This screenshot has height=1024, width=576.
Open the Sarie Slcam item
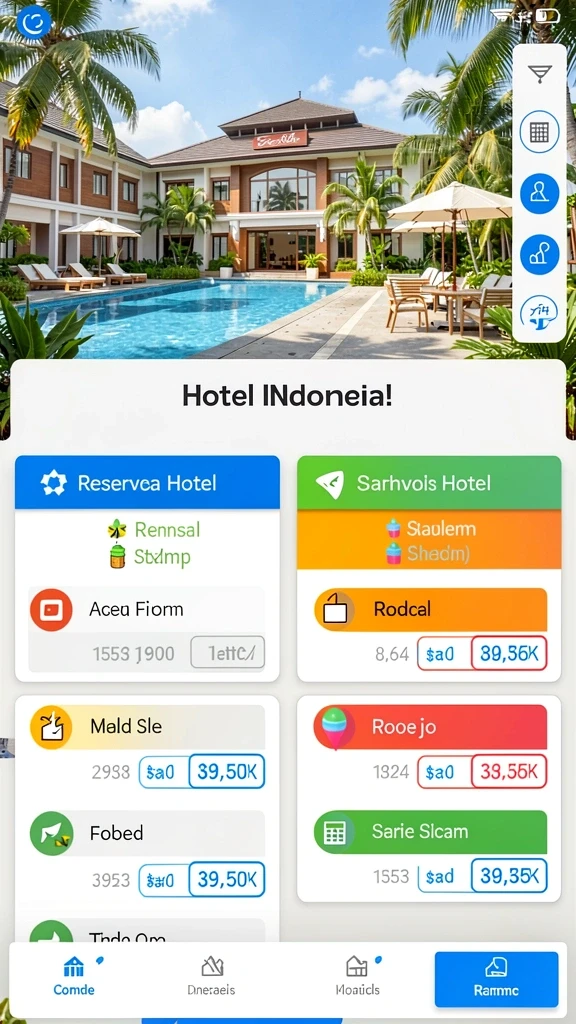coord(430,832)
